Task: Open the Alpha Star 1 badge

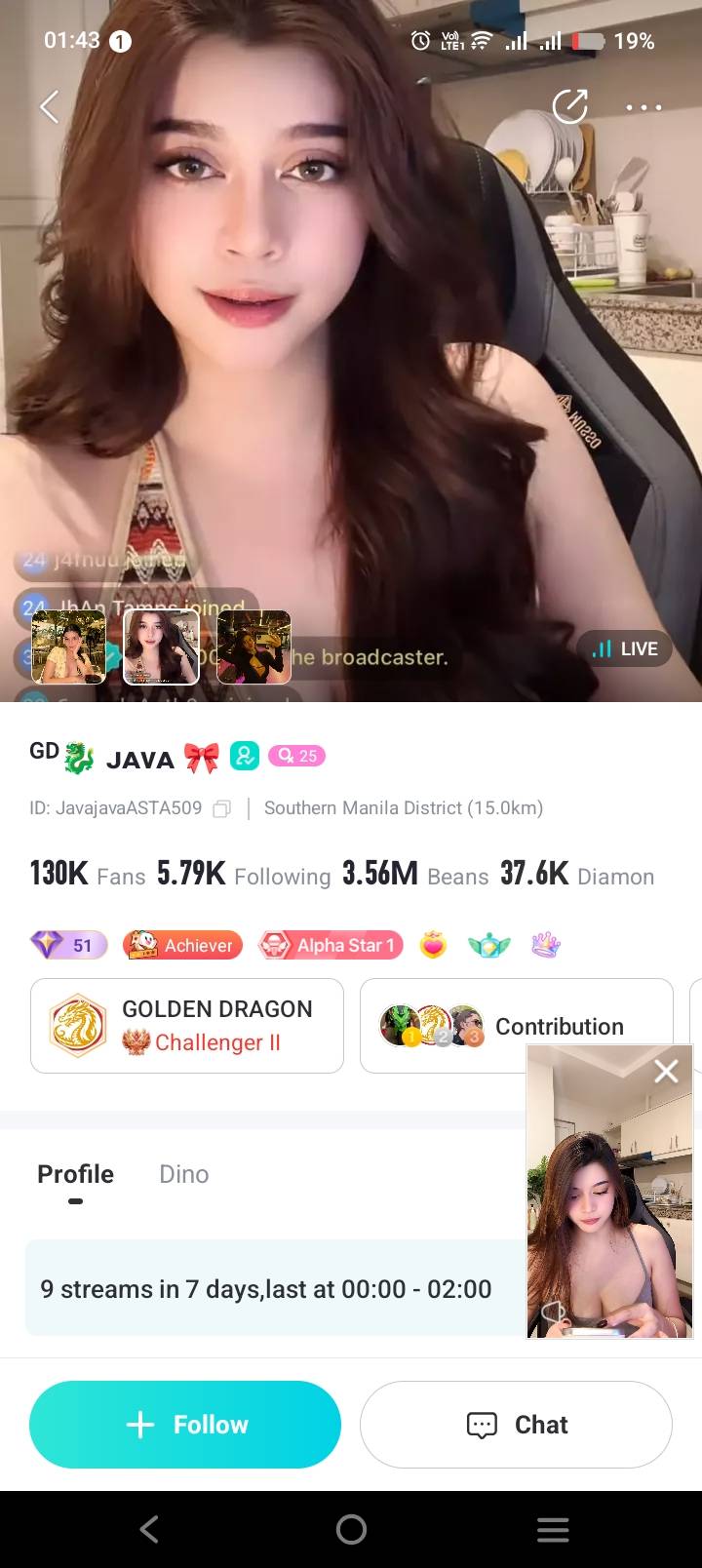Action: point(331,945)
